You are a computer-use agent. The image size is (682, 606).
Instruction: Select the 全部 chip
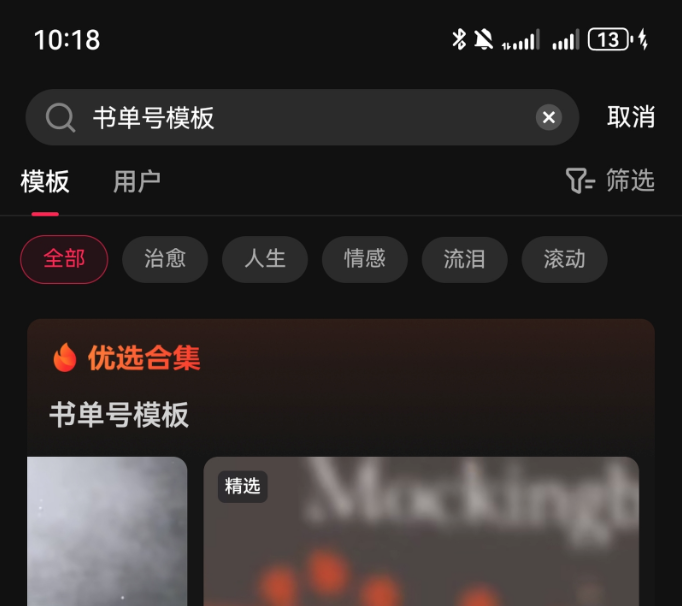tap(64, 259)
